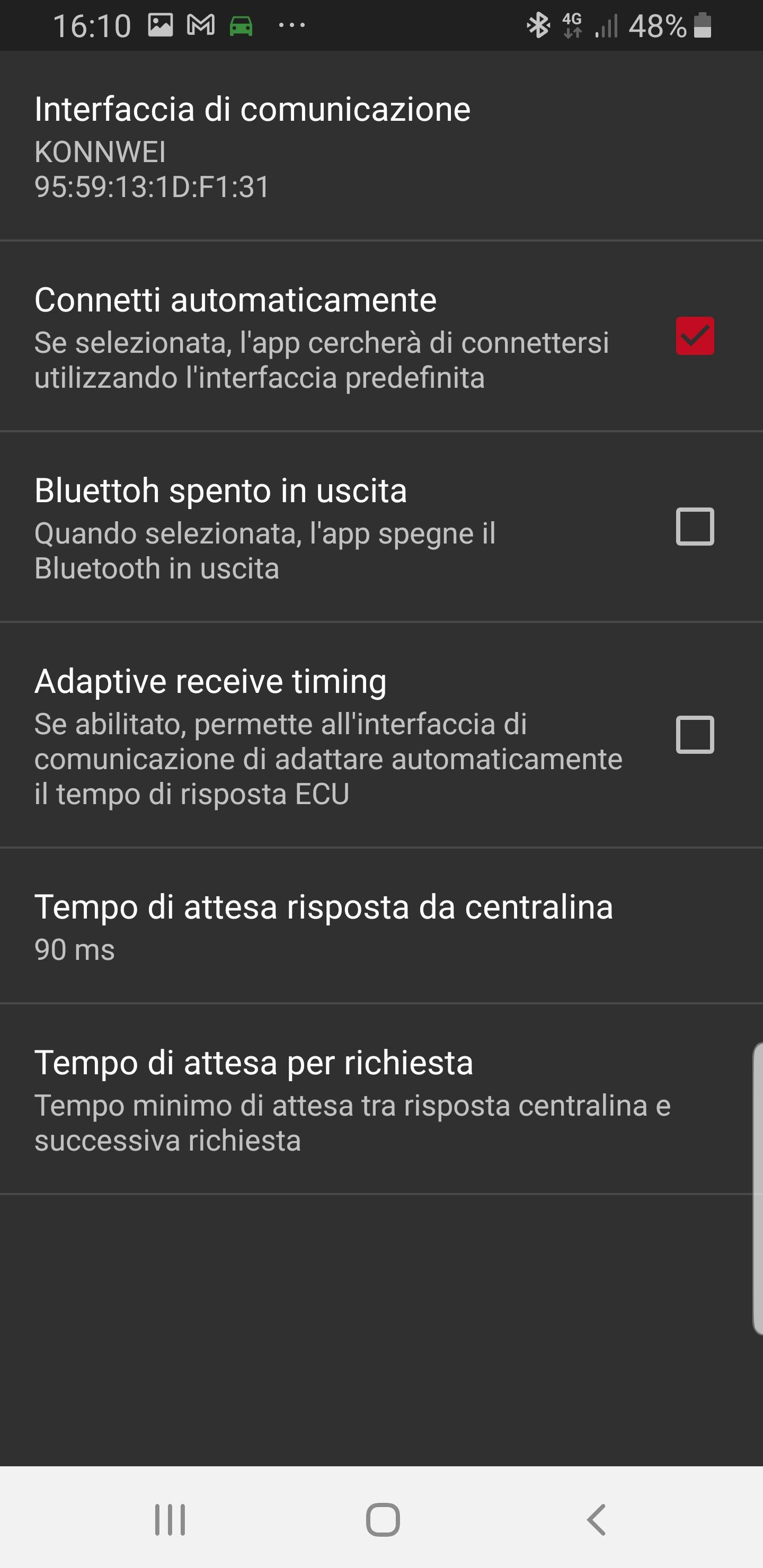Screen dimensions: 763x1568
Task: Open recent apps from navigation bar
Action: pyautogui.click(x=170, y=1520)
